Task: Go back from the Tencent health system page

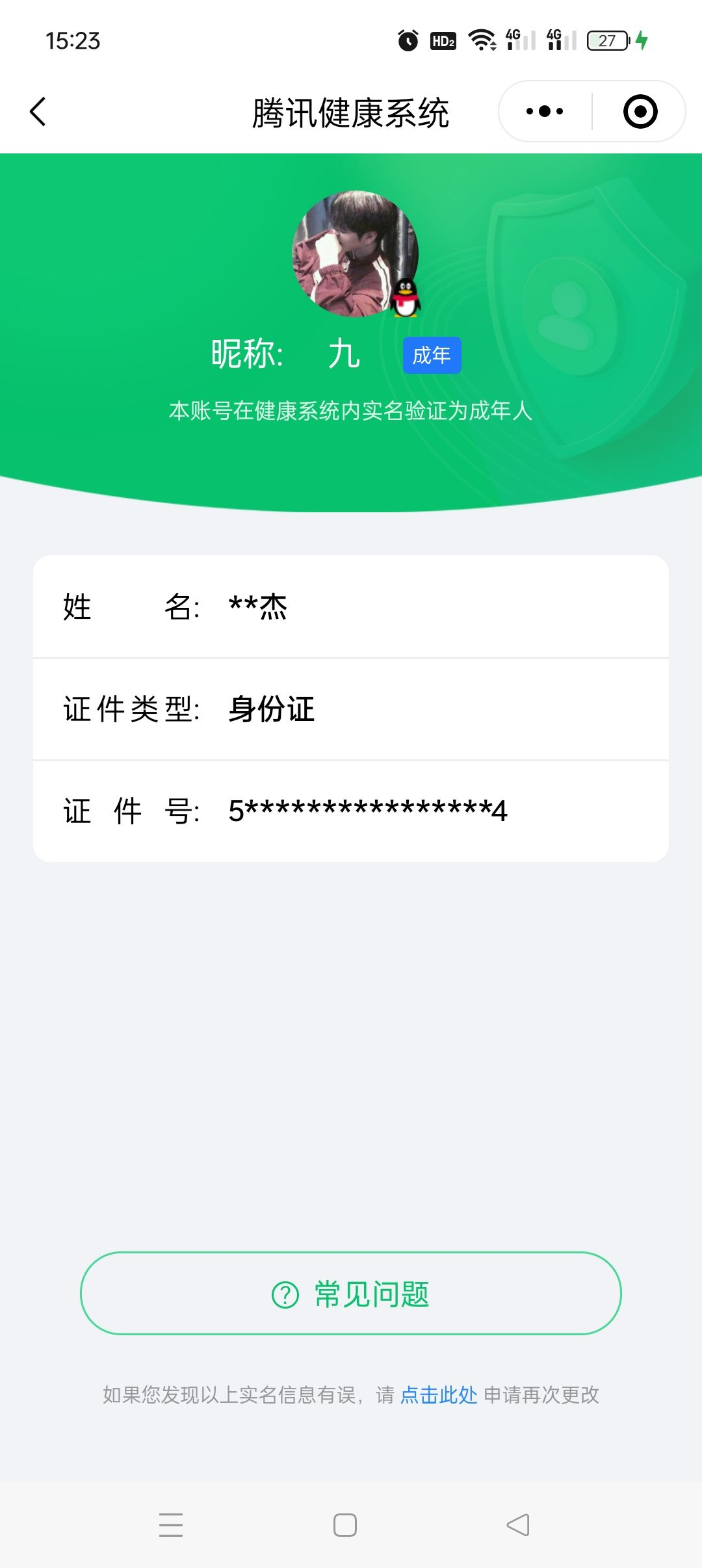Action: [38, 112]
